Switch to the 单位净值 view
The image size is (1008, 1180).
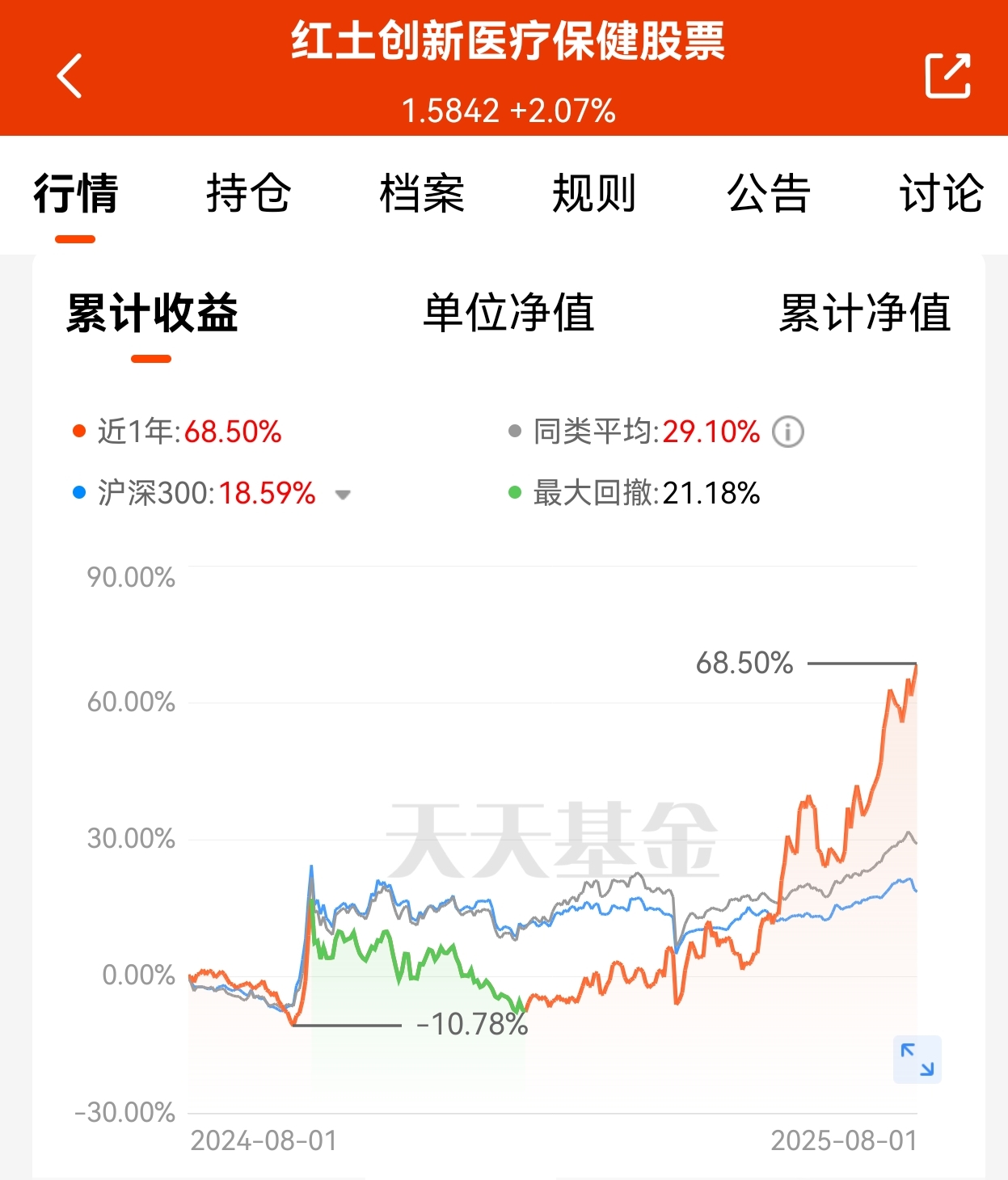click(x=504, y=317)
